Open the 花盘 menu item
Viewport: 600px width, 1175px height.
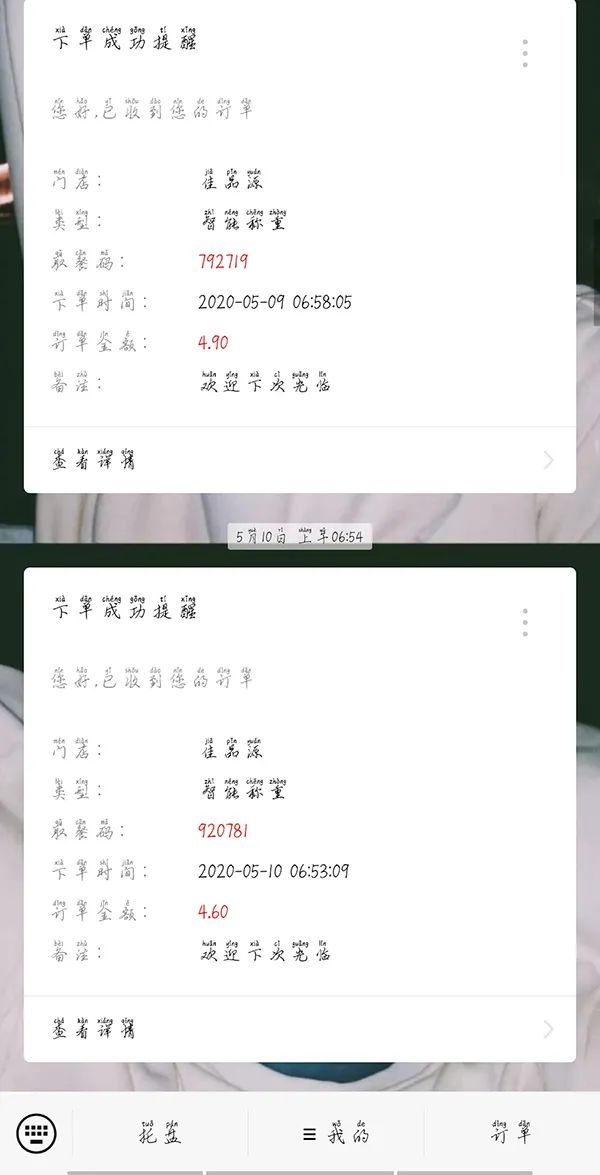[x=160, y=1134]
